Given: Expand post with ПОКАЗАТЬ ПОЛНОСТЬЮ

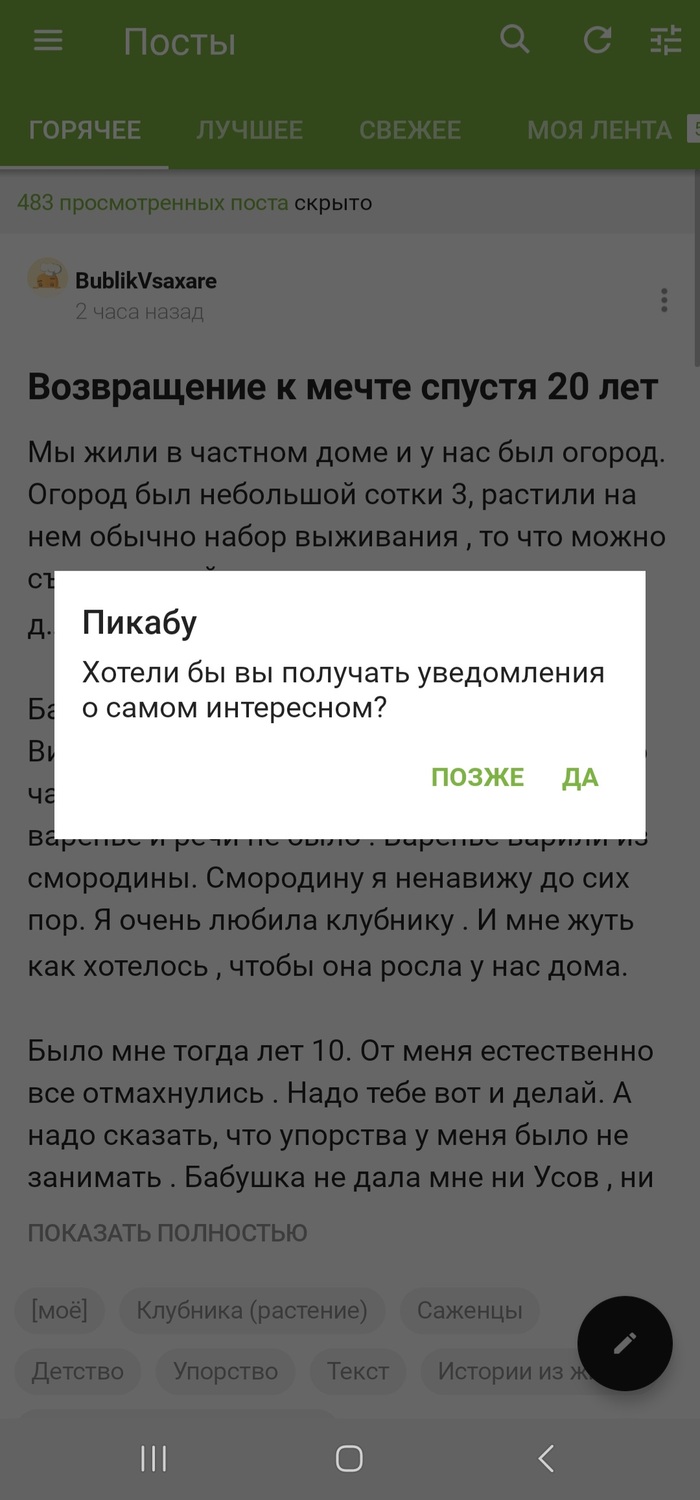Looking at the screenshot, I should (167, 1233).
